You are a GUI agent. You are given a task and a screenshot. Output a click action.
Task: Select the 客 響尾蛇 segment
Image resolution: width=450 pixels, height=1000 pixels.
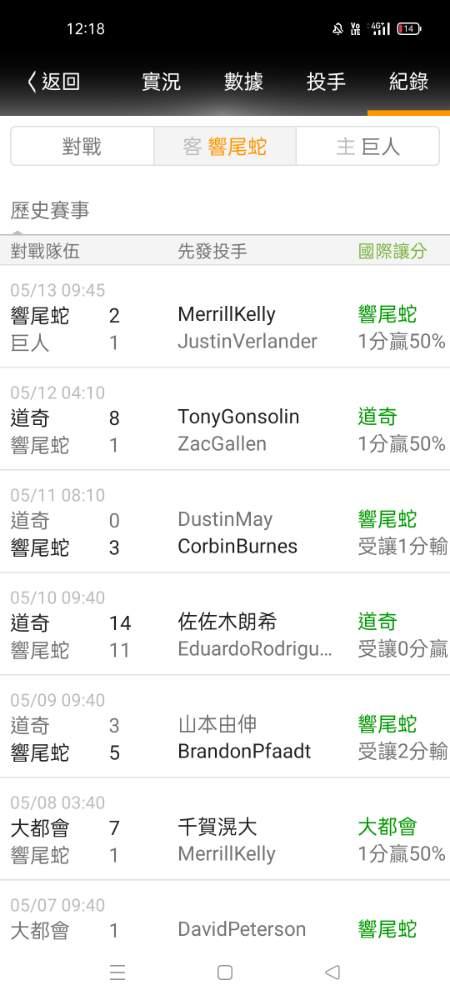(x=225, y=147)
